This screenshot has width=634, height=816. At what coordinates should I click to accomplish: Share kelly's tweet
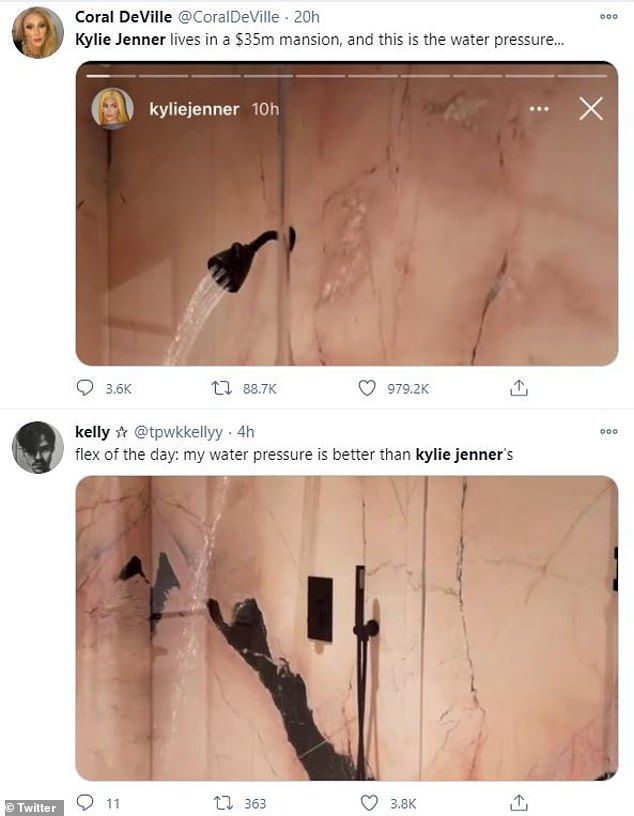tap(519, 803)
